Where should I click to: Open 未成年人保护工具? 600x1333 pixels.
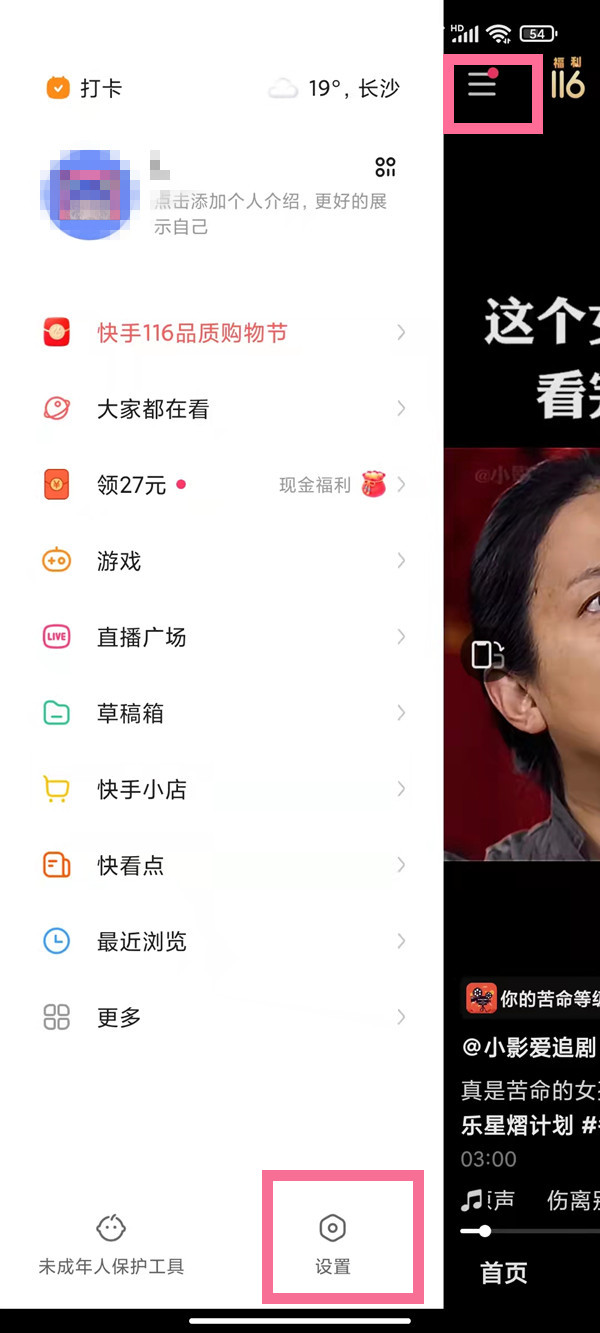coord(111,1245)
